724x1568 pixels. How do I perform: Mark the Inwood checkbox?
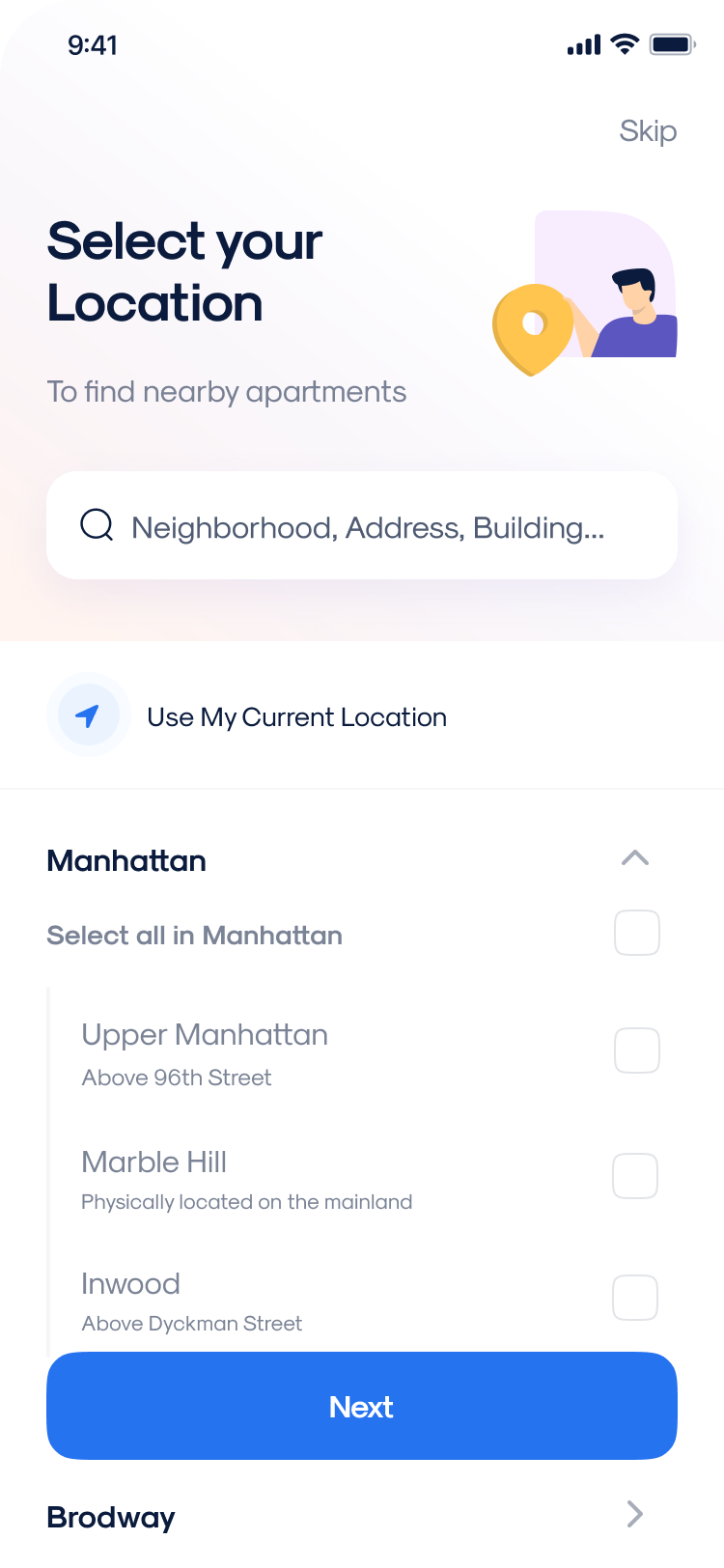(x=635, y=1298)
